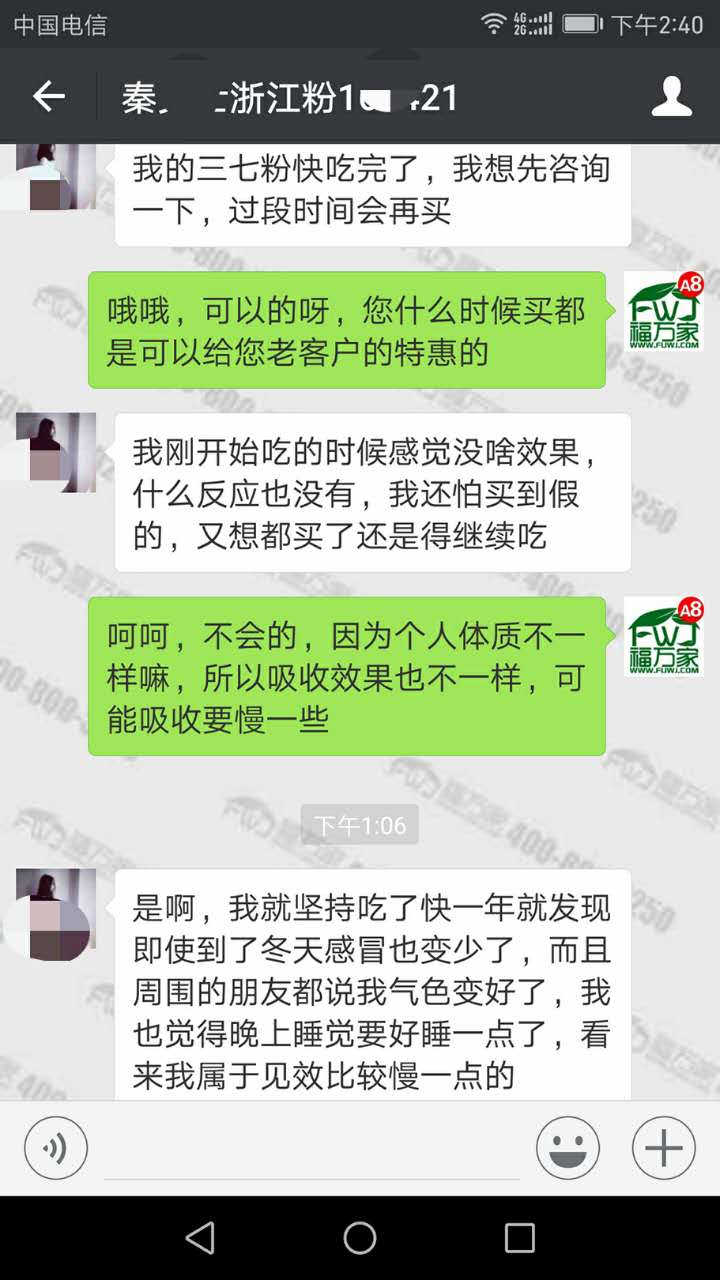Open the recent apps button
The image size is (720, 1280).
[x=519, y=1238]
